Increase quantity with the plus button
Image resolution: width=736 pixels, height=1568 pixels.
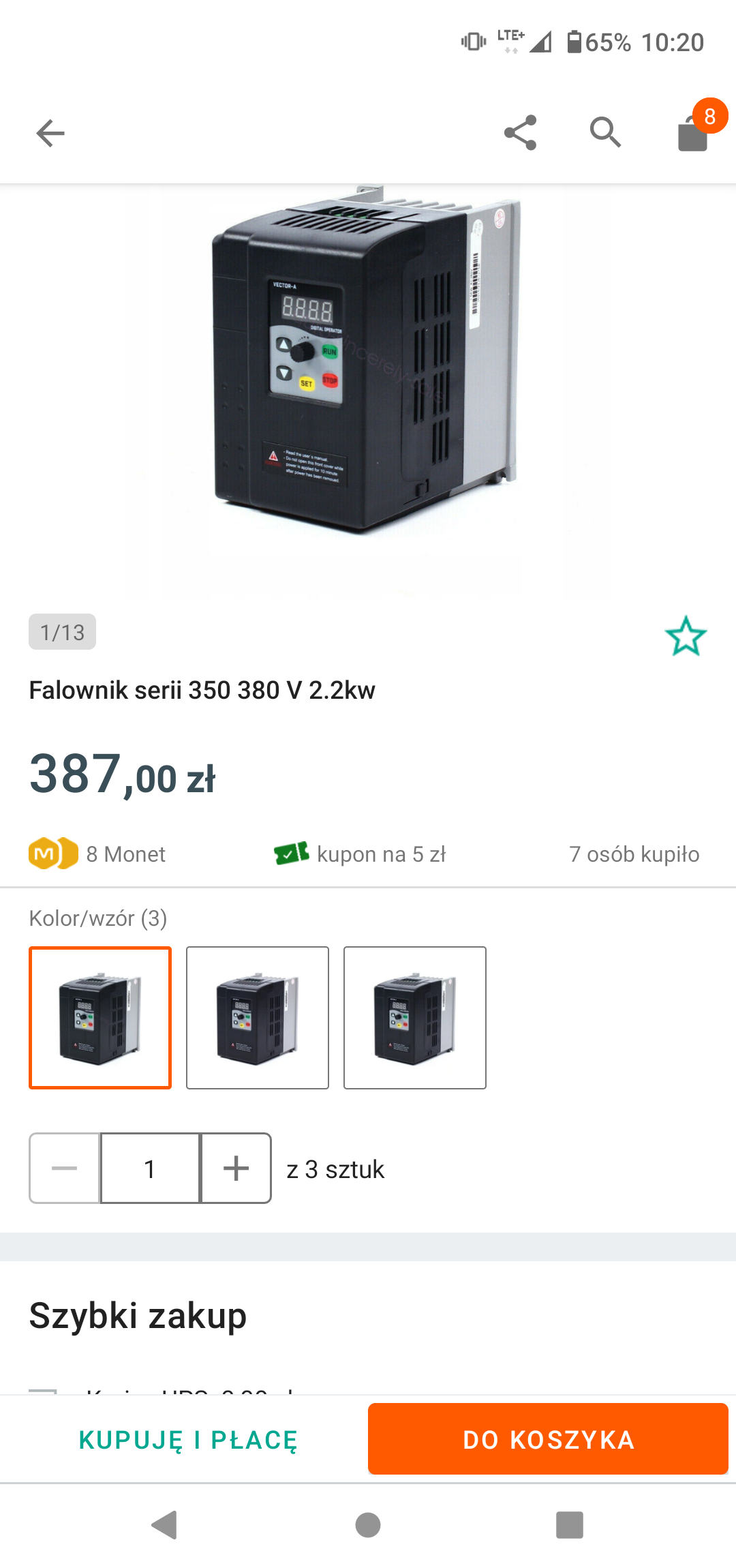pyautogui.click(x=236, y=1169)
